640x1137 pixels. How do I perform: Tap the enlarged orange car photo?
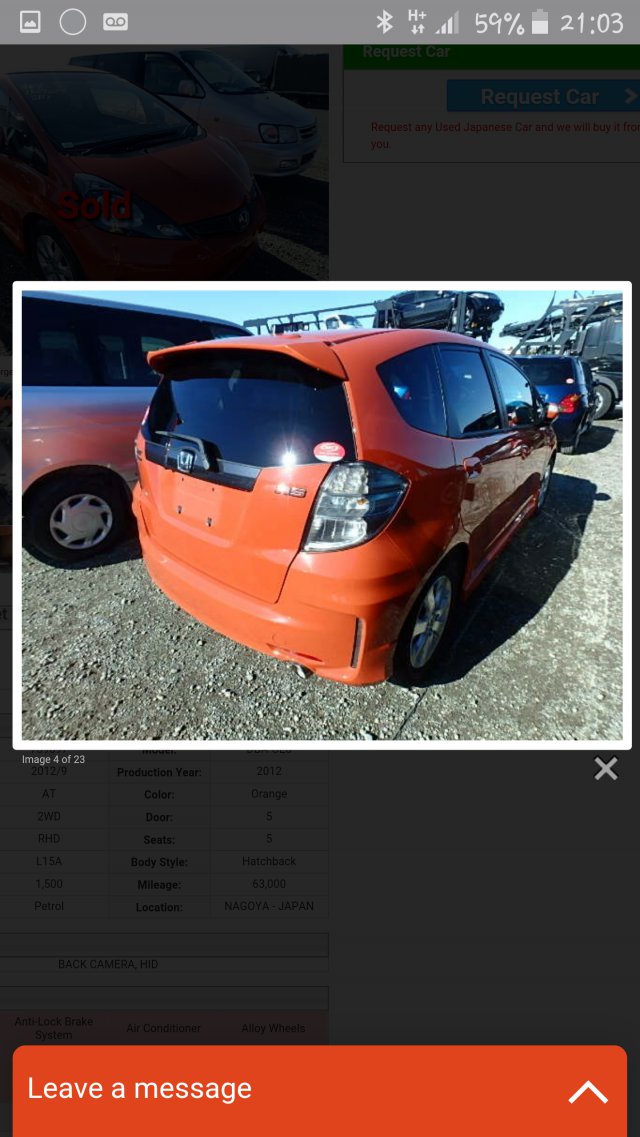322,515
